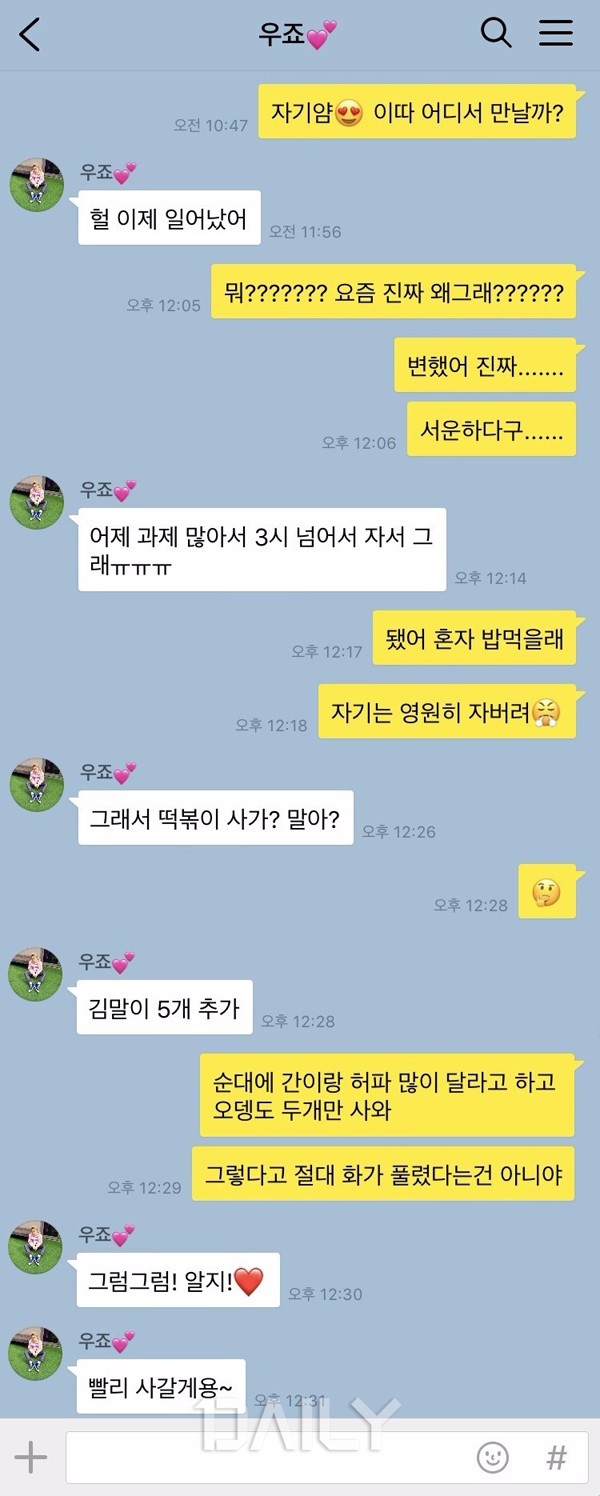Open the # hashtag search
600x1496 pixels.
[556, 1457]
